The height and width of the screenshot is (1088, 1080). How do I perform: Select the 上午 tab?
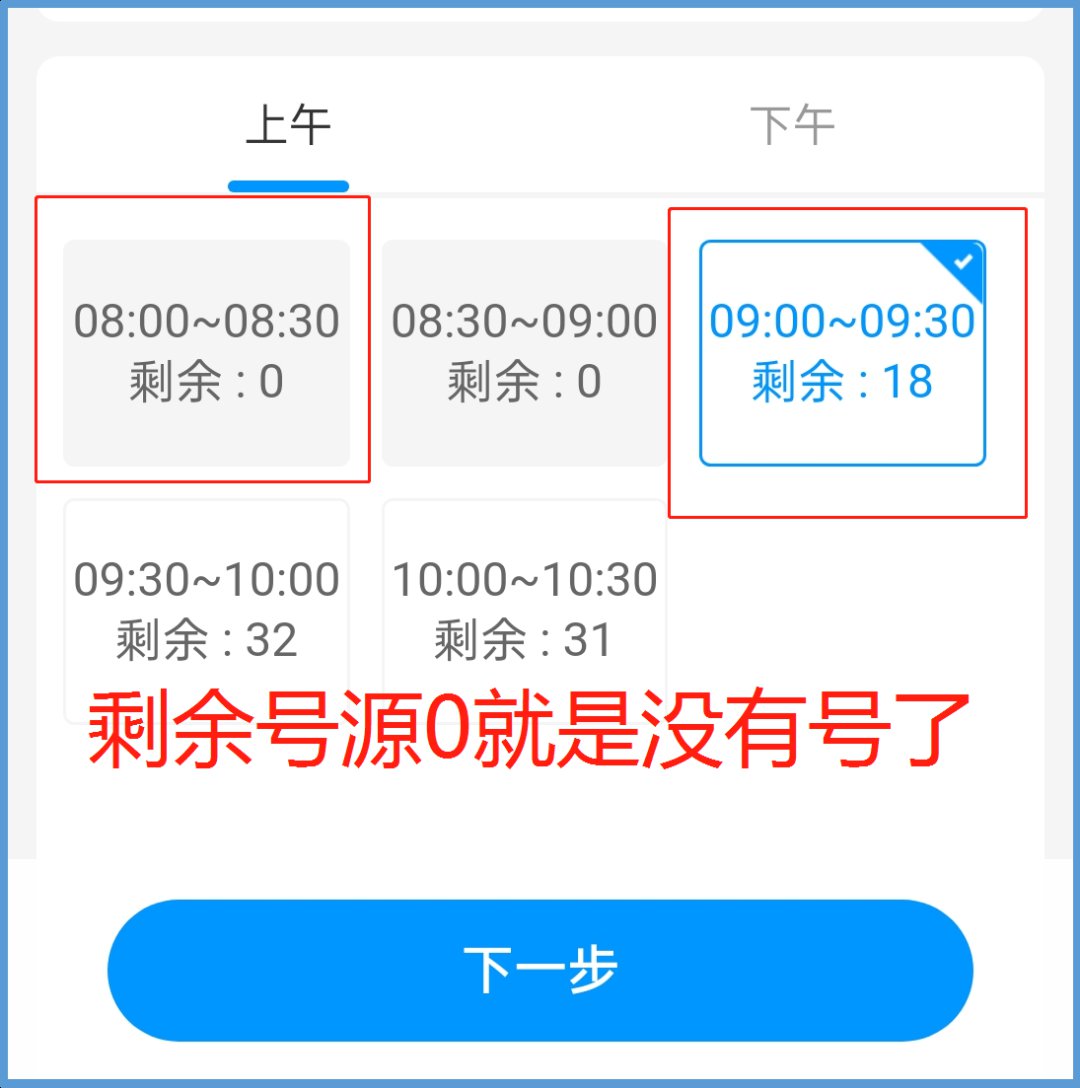point(288,127)
